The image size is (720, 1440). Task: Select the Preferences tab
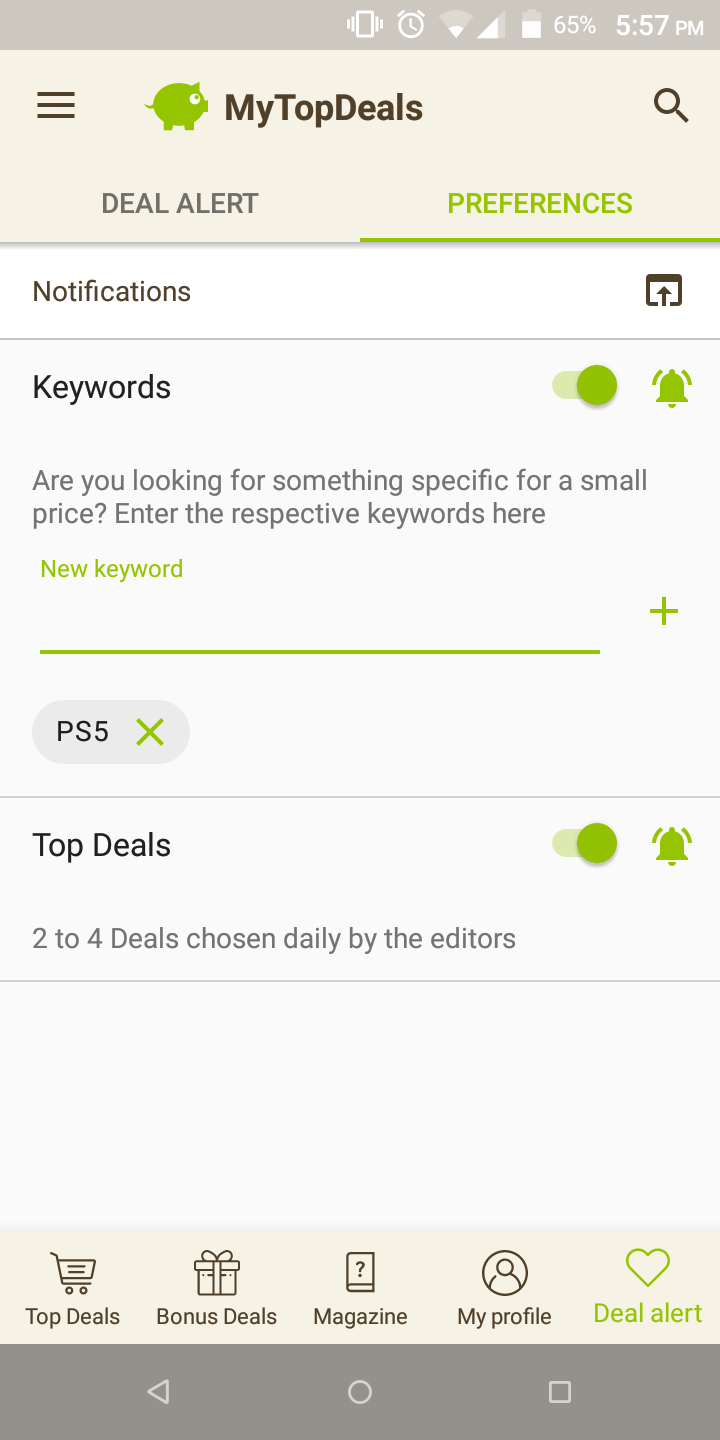click(540, 204)
